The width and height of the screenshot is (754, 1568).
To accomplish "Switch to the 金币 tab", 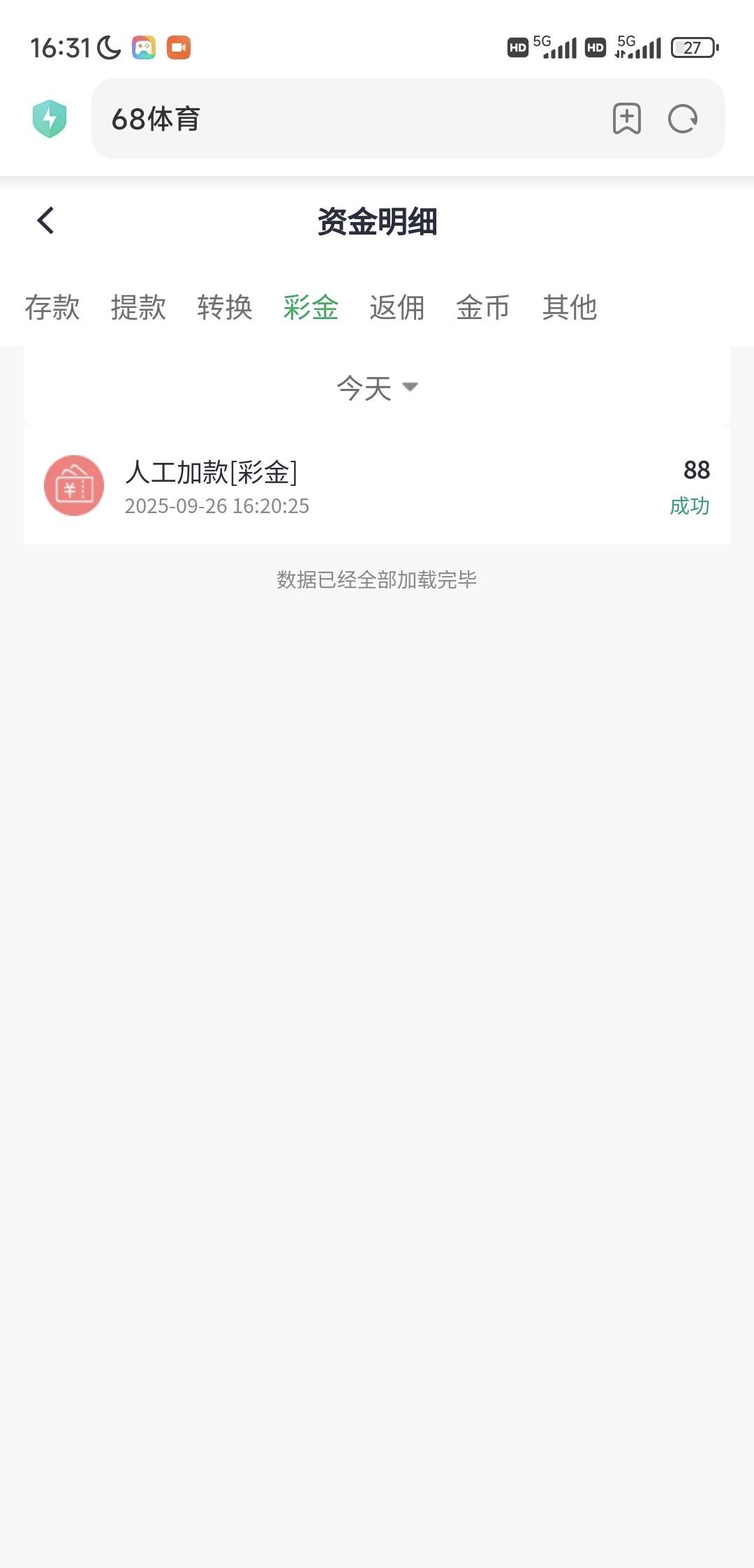I will click(x=483, y=307).
